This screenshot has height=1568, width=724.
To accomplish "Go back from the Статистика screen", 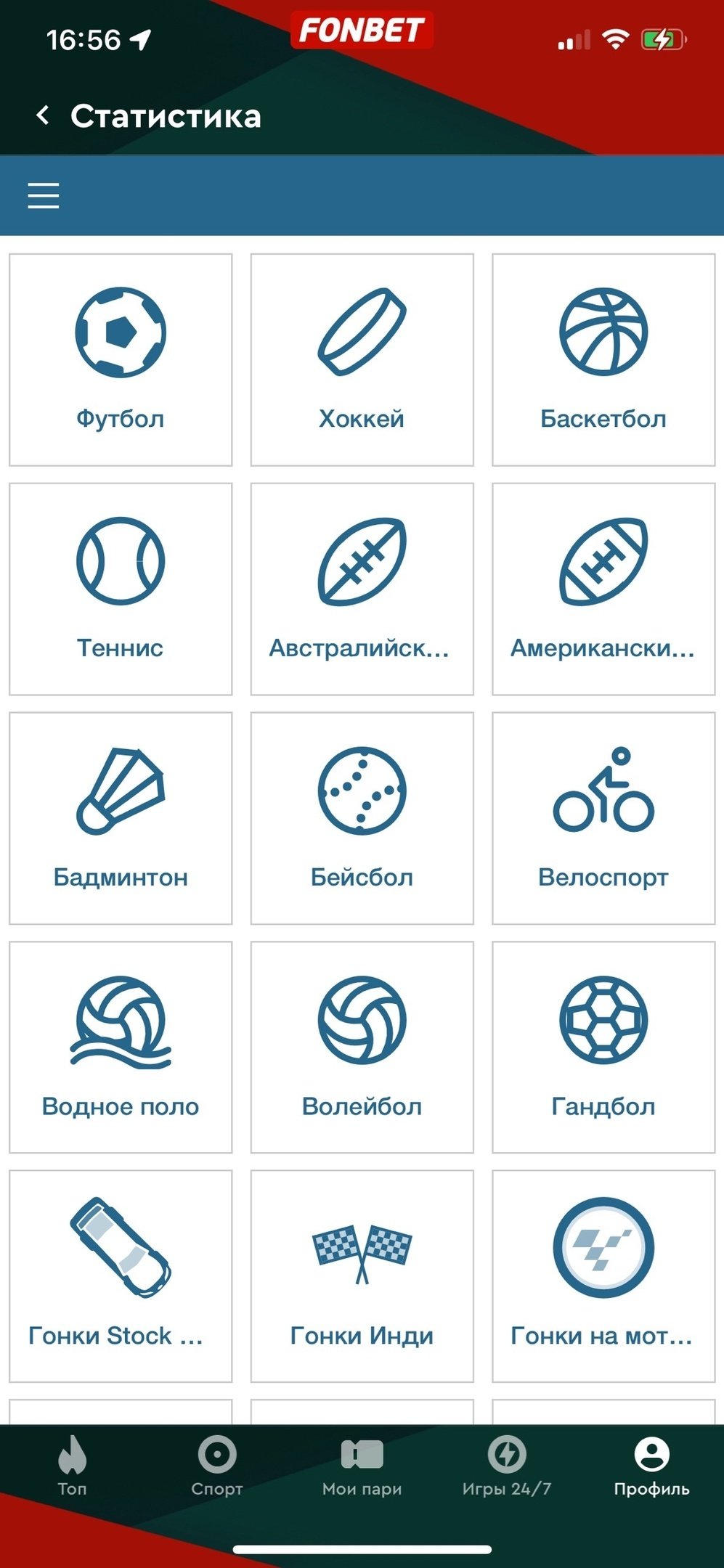I will [44, 115].
